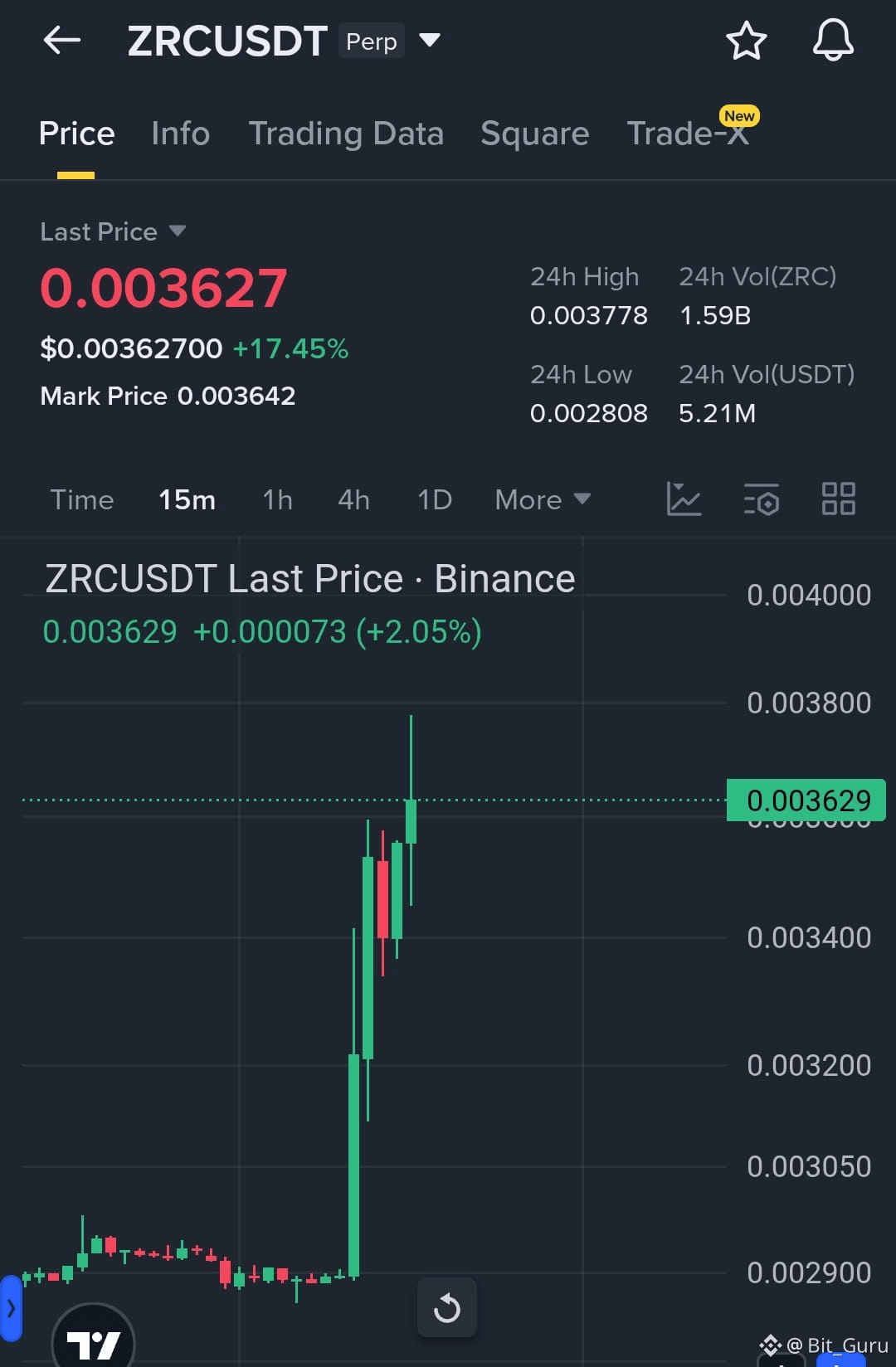Switch chart to 1h interval

[x=276, y=499]
